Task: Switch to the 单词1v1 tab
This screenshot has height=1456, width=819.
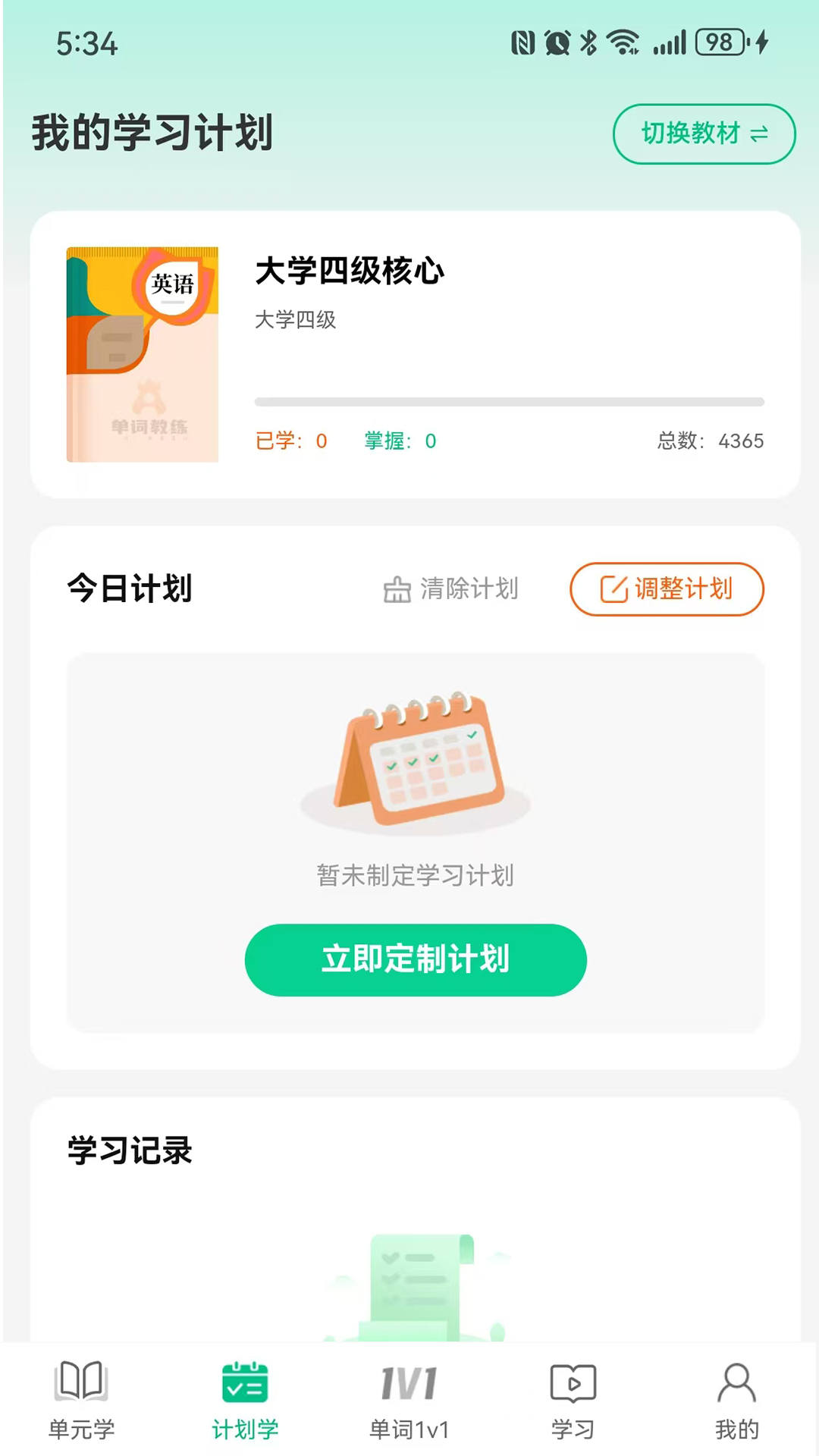Action: click(409, 1403)
